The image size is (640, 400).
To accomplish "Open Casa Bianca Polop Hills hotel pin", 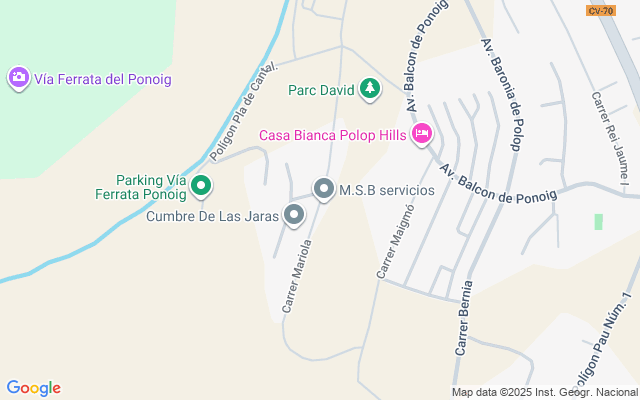I will pyautogui.click(x=421, y=133).
